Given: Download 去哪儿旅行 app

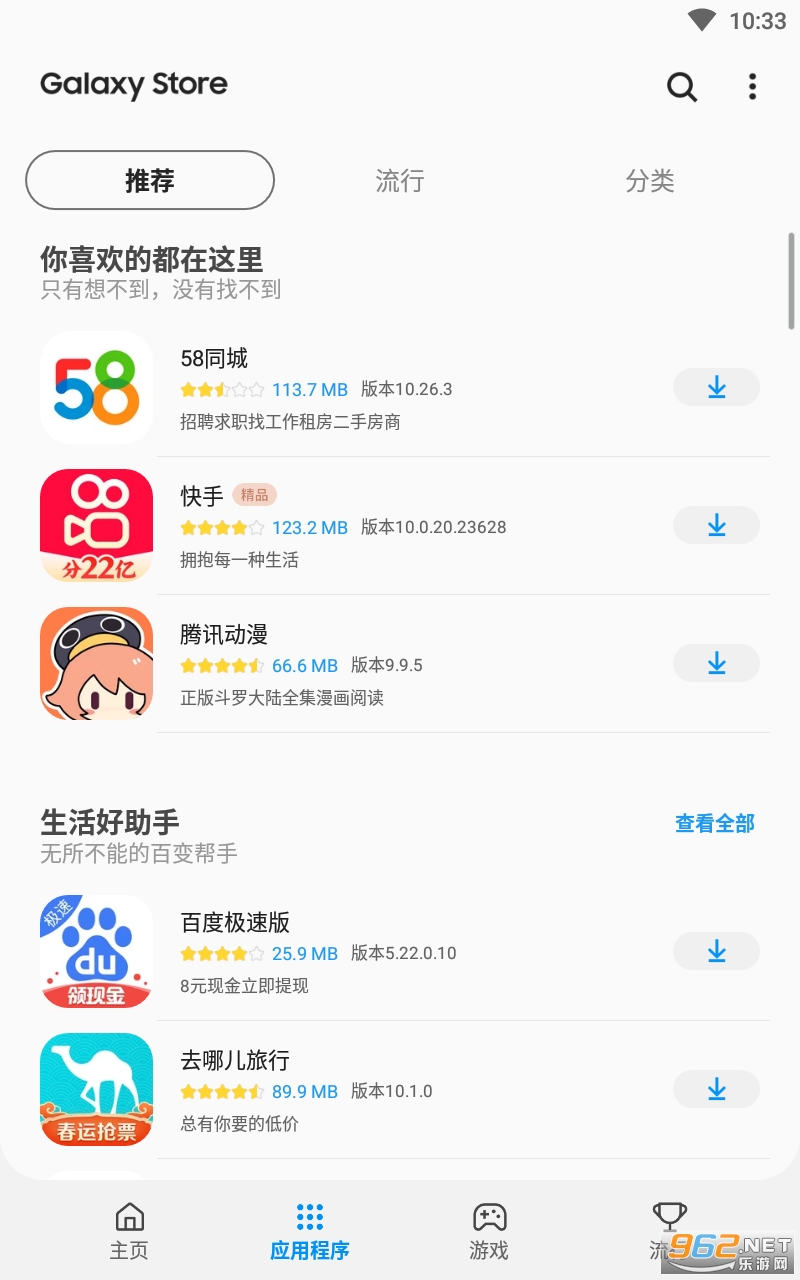Looking at the screenshot, I should tap(716, 1089).
